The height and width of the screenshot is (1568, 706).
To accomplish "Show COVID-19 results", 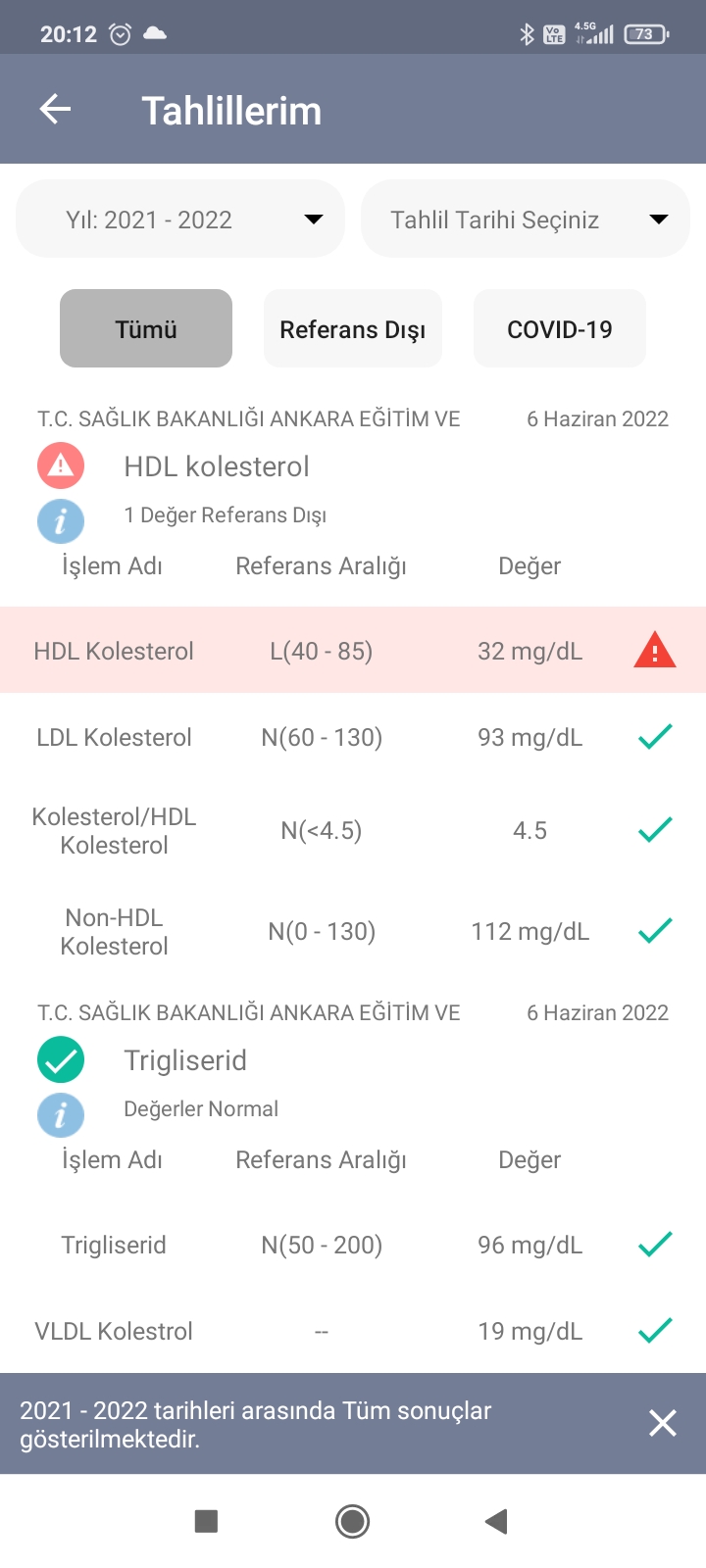I will point(560,328).
